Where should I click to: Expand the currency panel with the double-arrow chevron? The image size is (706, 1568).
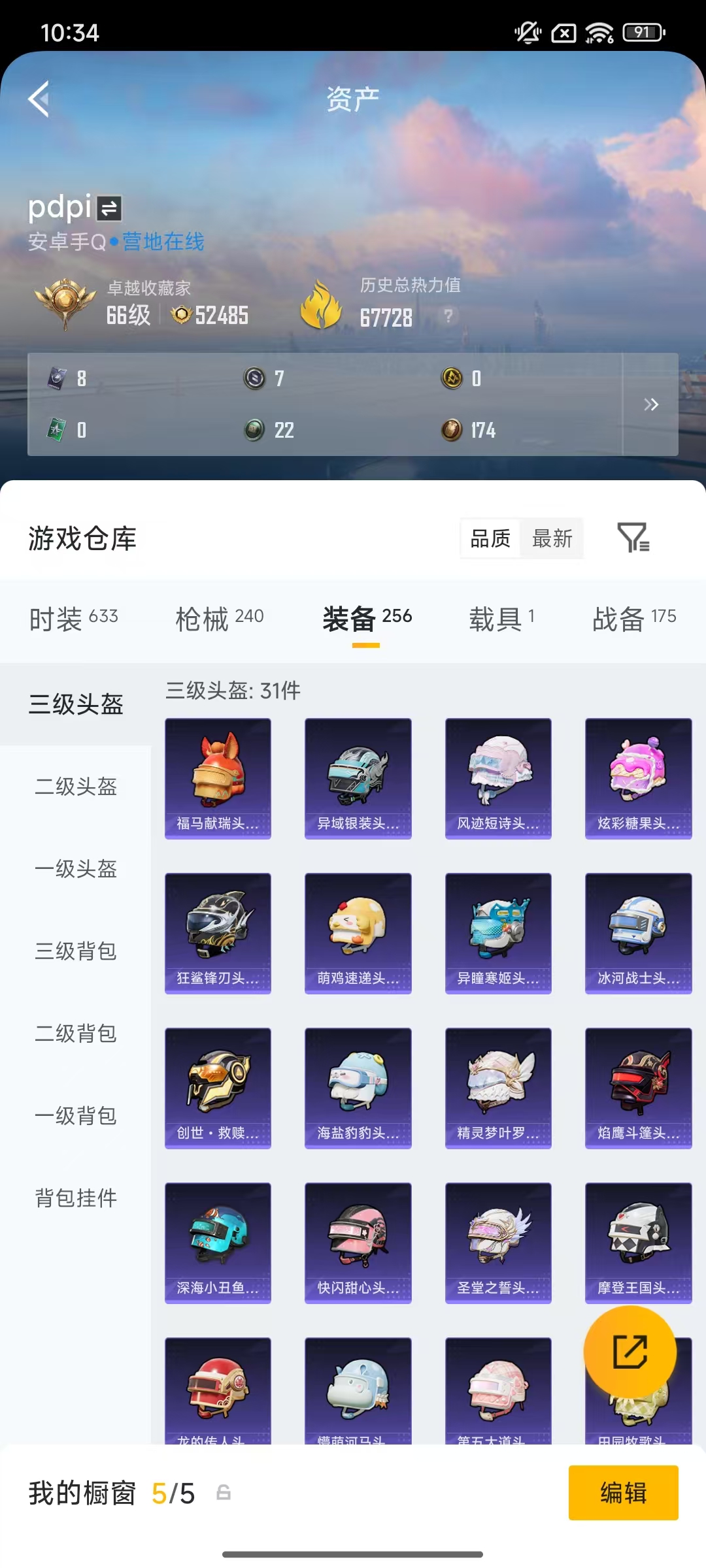click(x=651, y=404)
